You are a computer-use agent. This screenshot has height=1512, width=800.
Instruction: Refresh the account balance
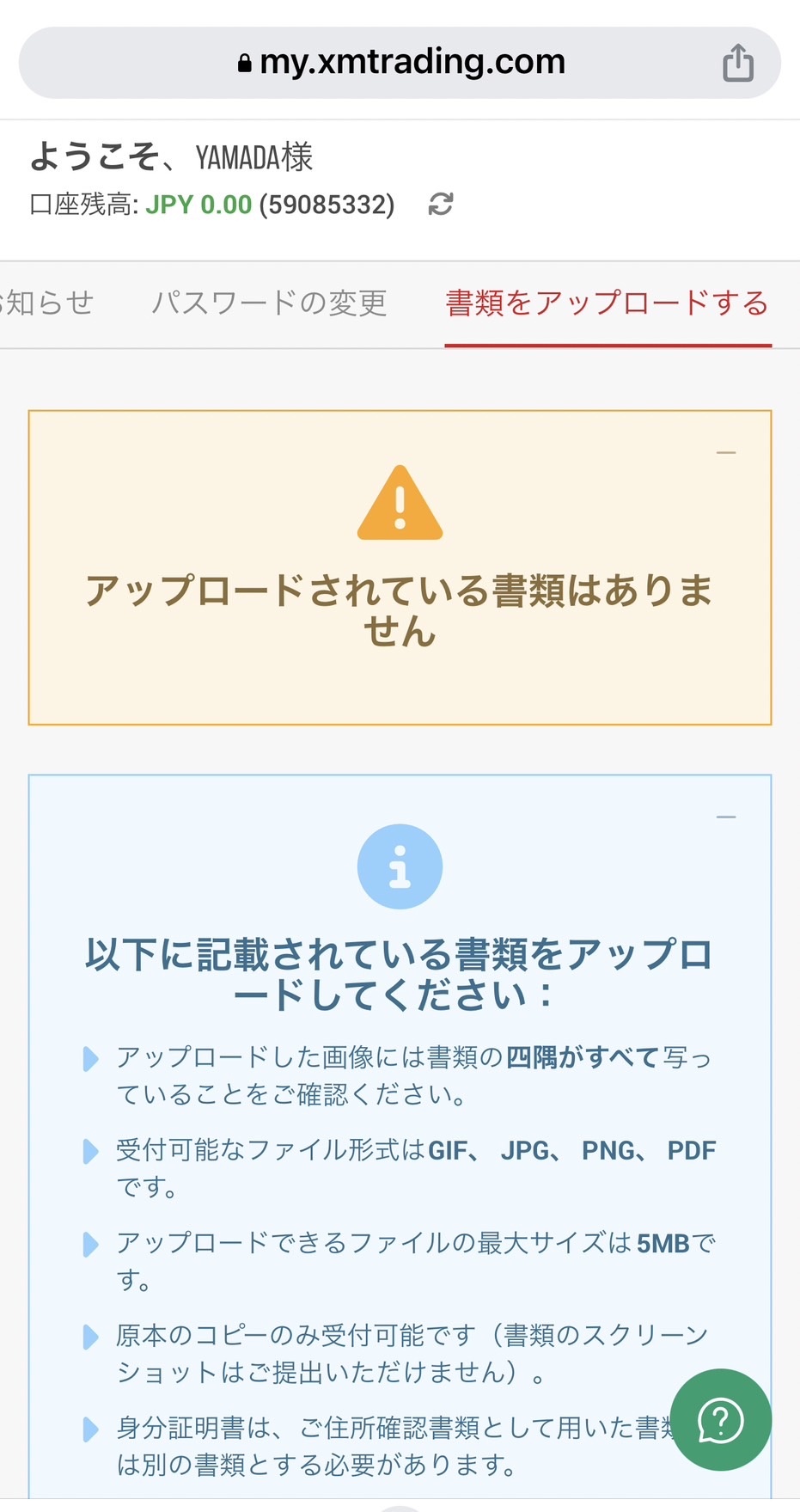pyautogui.click(x=441, y=205)
